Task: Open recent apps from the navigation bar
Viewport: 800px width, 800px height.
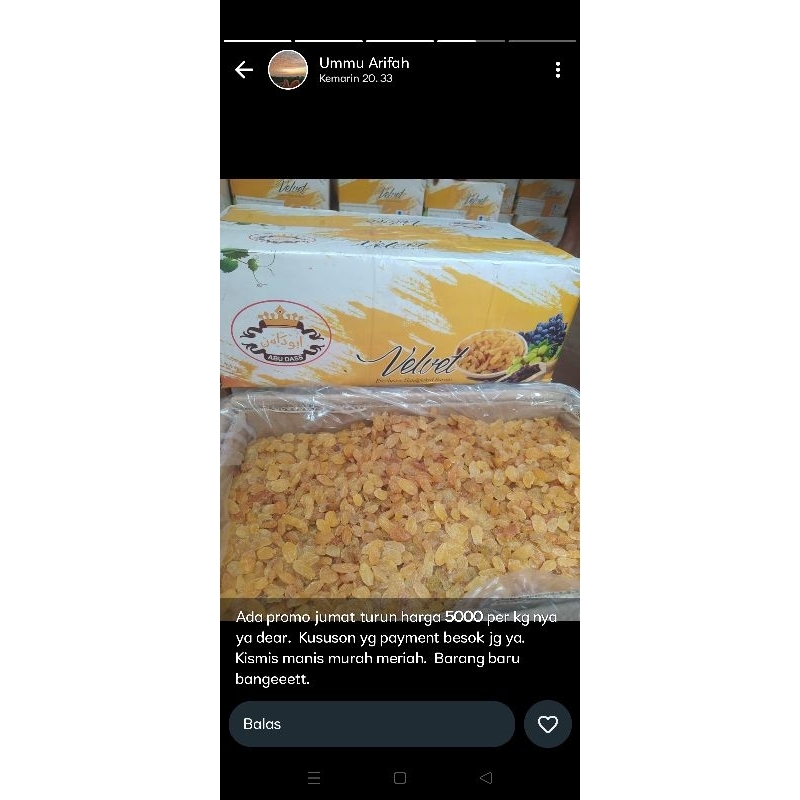Action: pyautogui.click(x=314, y=777)
